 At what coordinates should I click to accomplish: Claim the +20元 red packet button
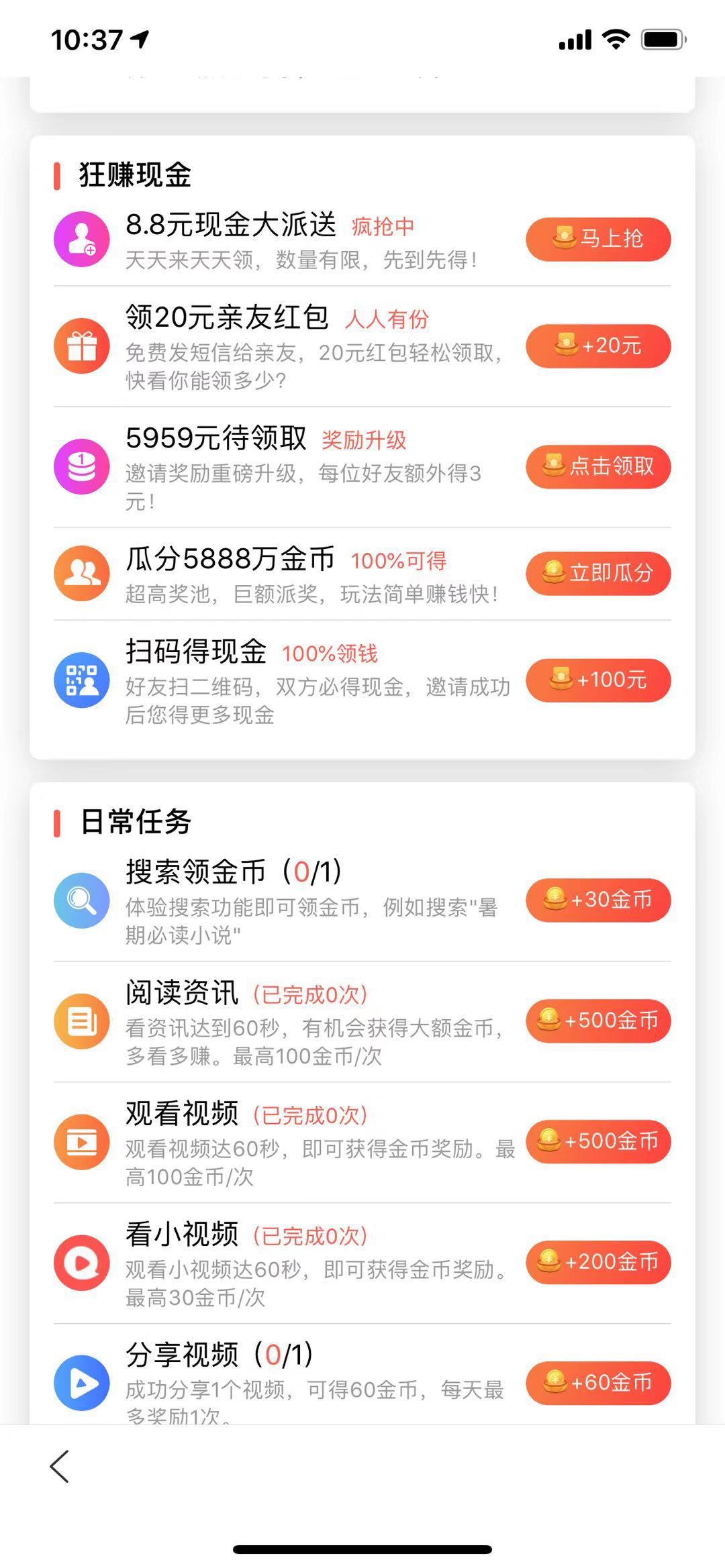click(597, 346)
